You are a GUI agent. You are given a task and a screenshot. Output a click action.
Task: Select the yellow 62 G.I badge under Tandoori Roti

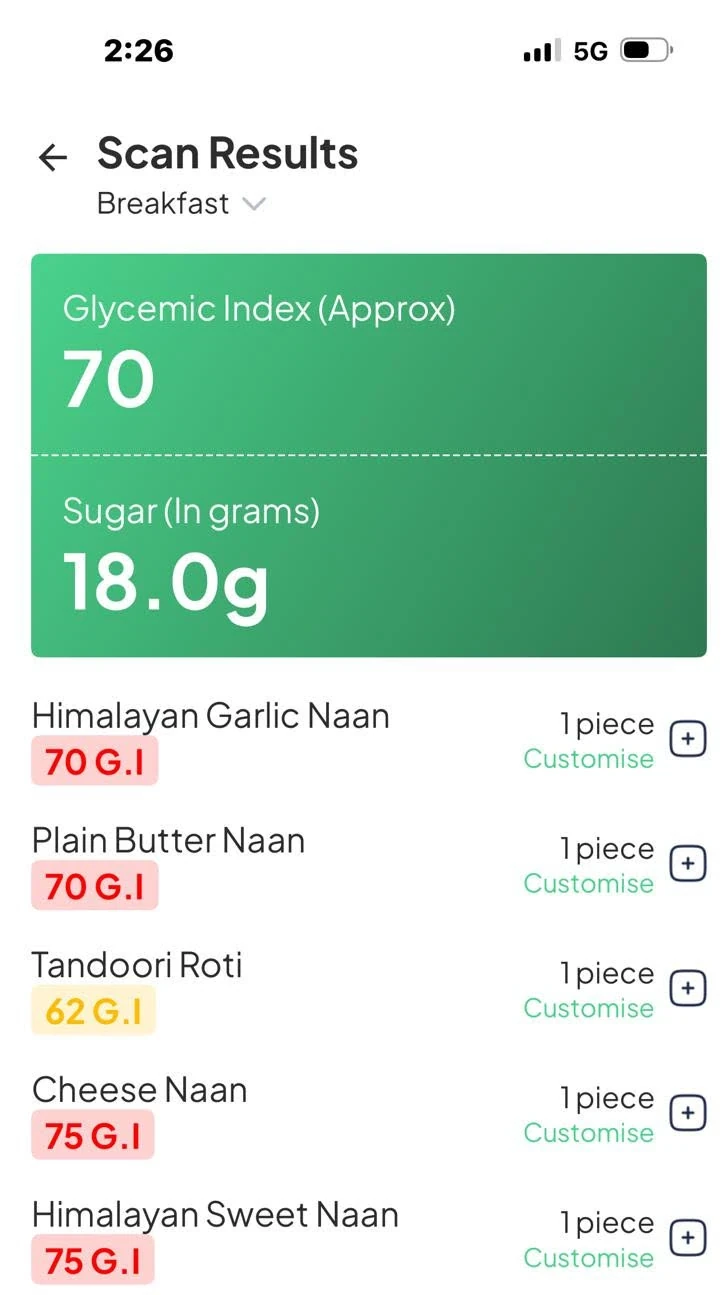92,1011
